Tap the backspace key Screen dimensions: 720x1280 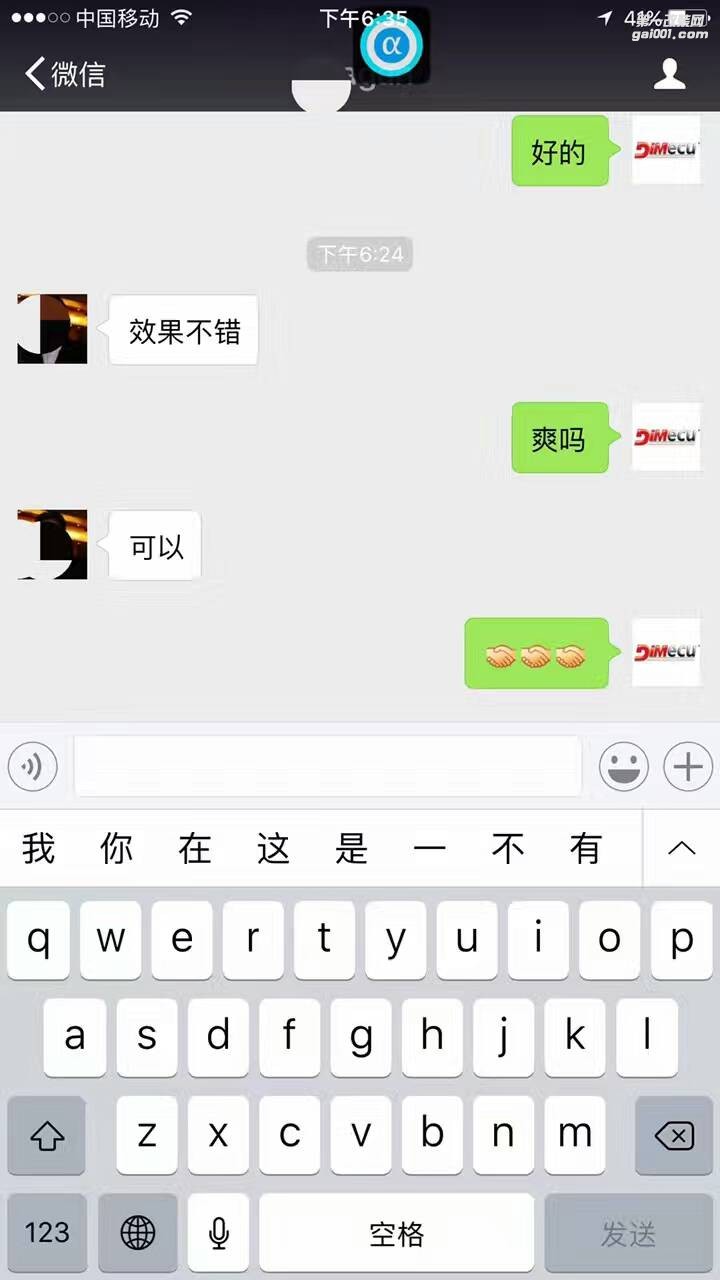pos(673,1135)
